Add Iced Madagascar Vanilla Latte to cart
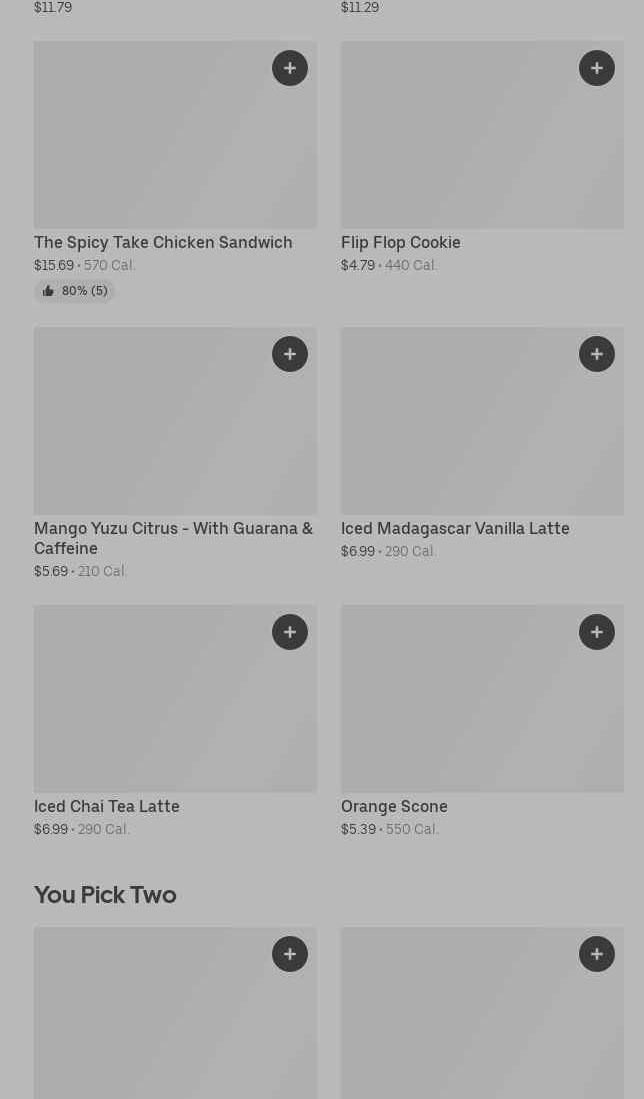Viewport: 644px width, 1099px height. pos(597,354)
